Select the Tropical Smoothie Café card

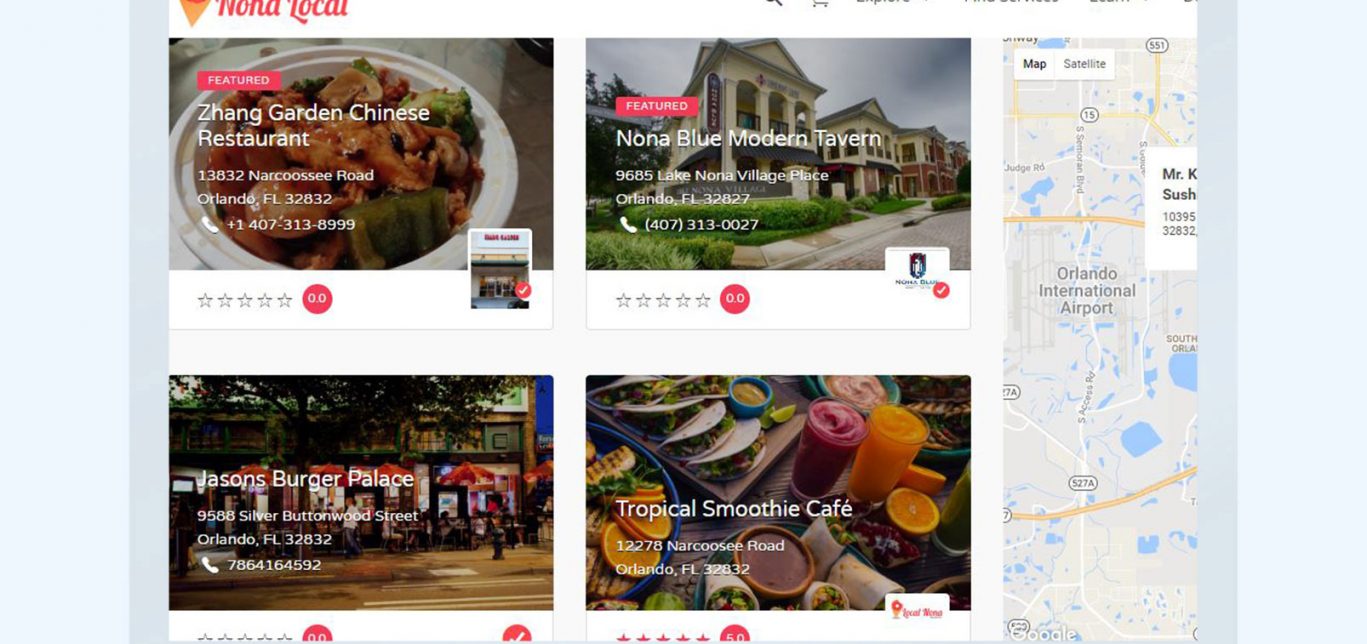(x=733, y=508)
